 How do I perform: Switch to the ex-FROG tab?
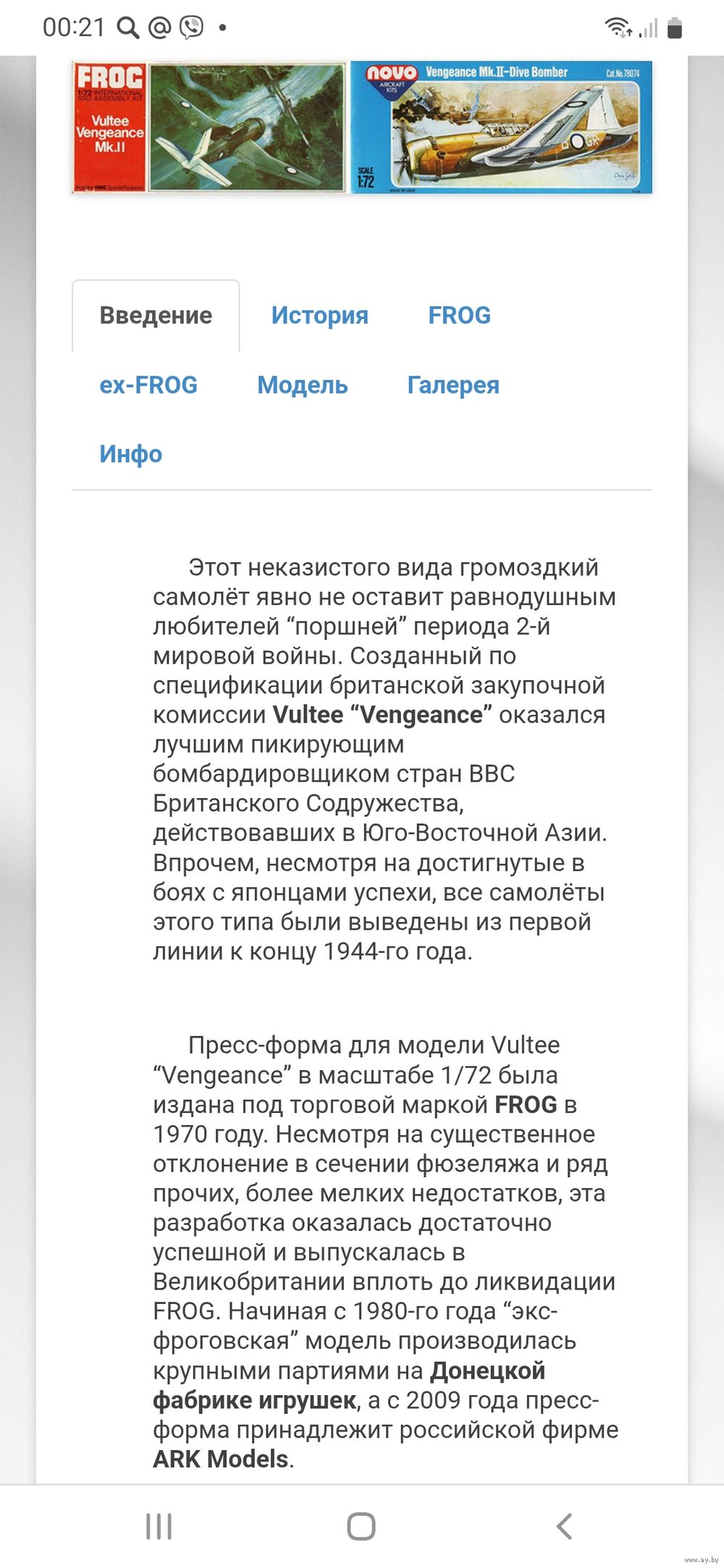pyautogui.click(x=148, y=385)
